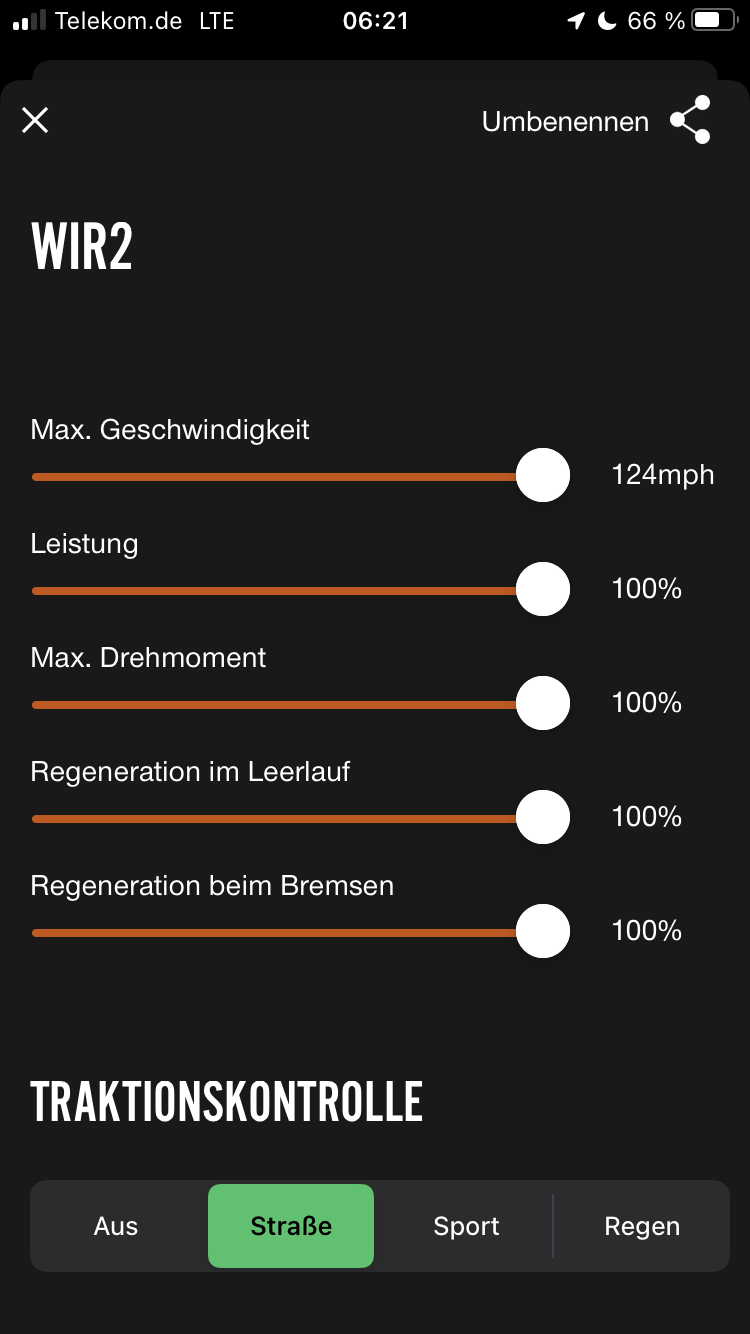Tap Umbenennen to rename the mode
This screenshot has height=1334, width=750.
(x=565, y=122)
